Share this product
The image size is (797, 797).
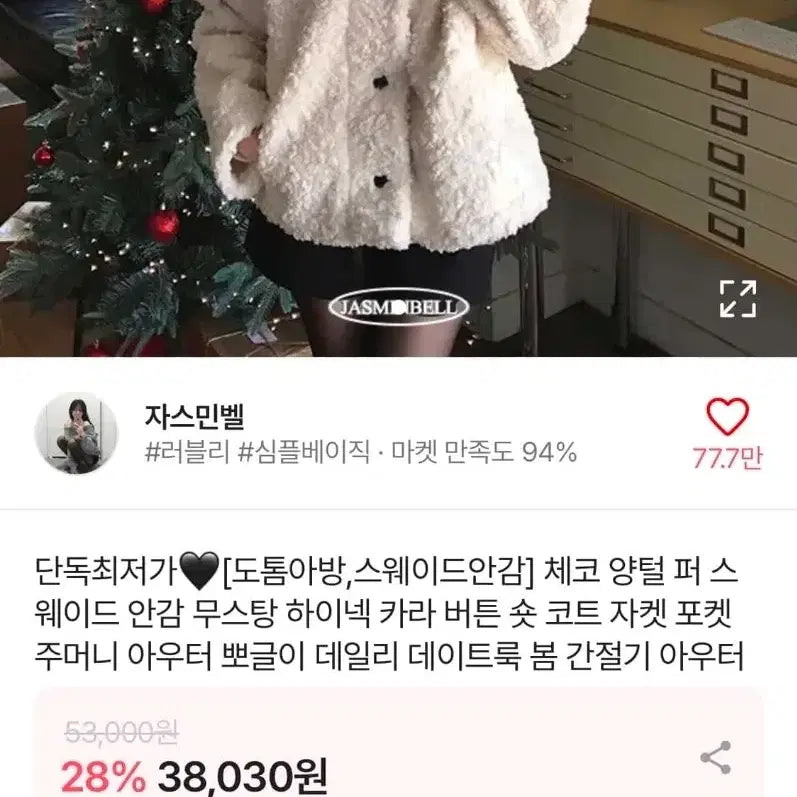pos(716,757)
